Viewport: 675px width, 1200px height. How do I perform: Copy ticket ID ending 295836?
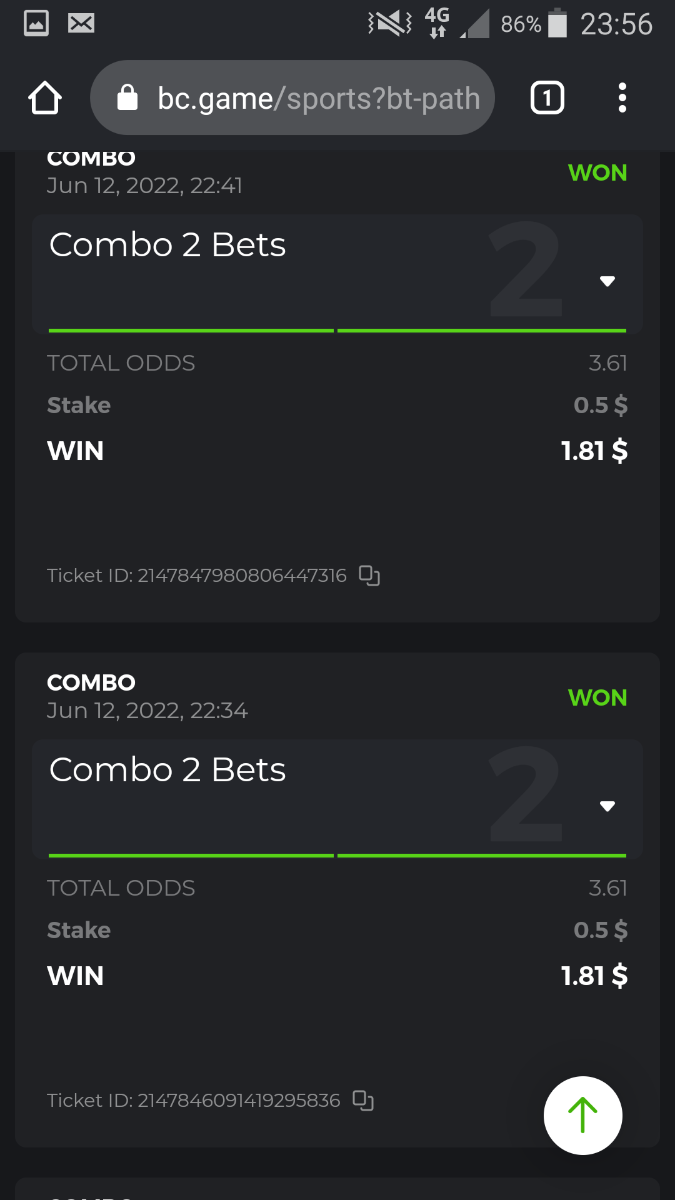click(x=364, y=1100)
